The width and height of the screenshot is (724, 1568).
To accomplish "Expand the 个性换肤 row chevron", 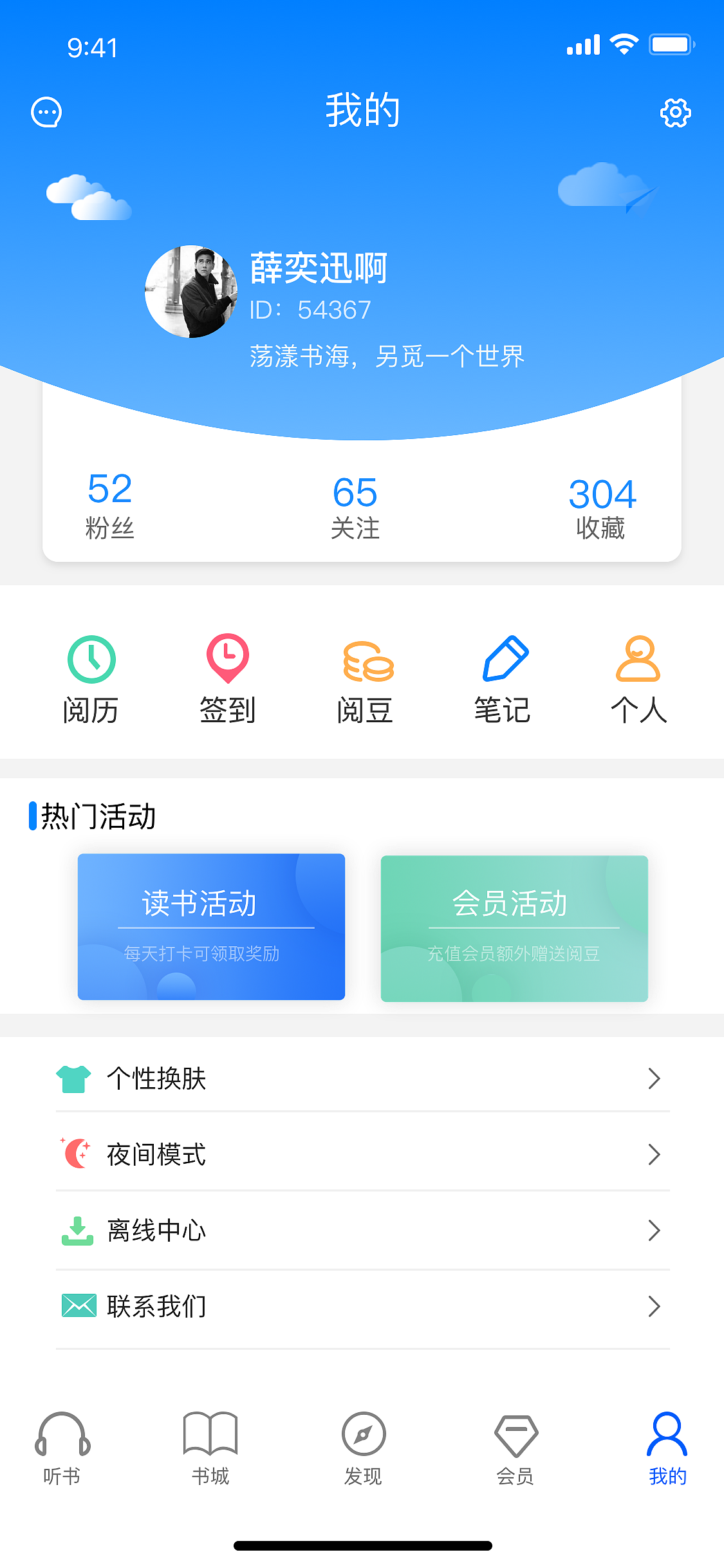I will pyautogui.click(x=653, y=1079).
